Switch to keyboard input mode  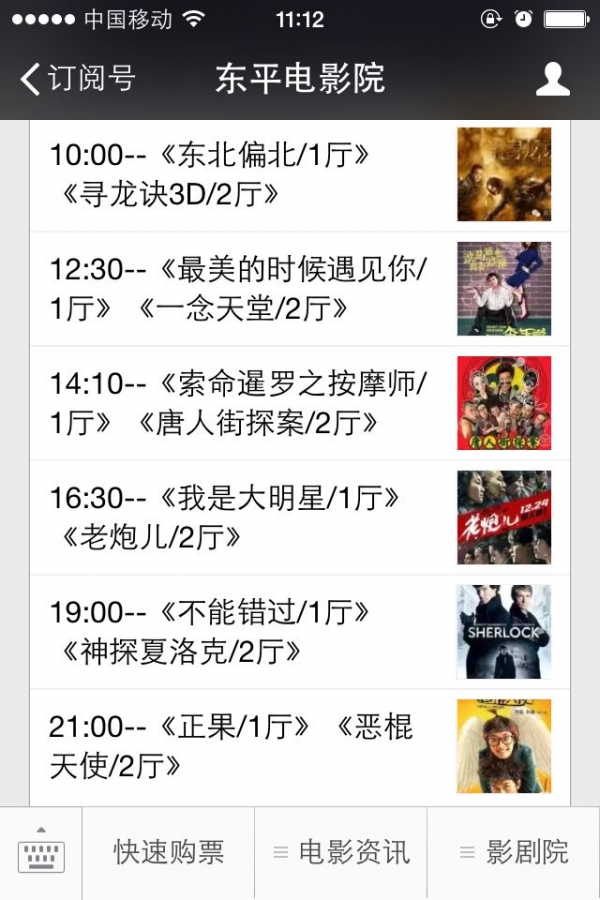click(x=41, y=853)
